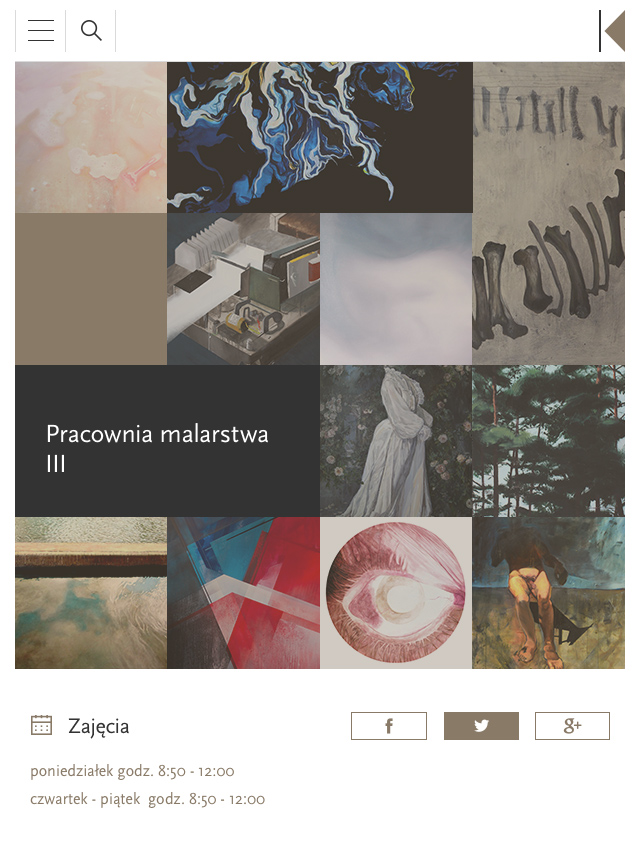Open the pine forest painting
Viewport: 640px width, 853px height.
pos(548,441)
